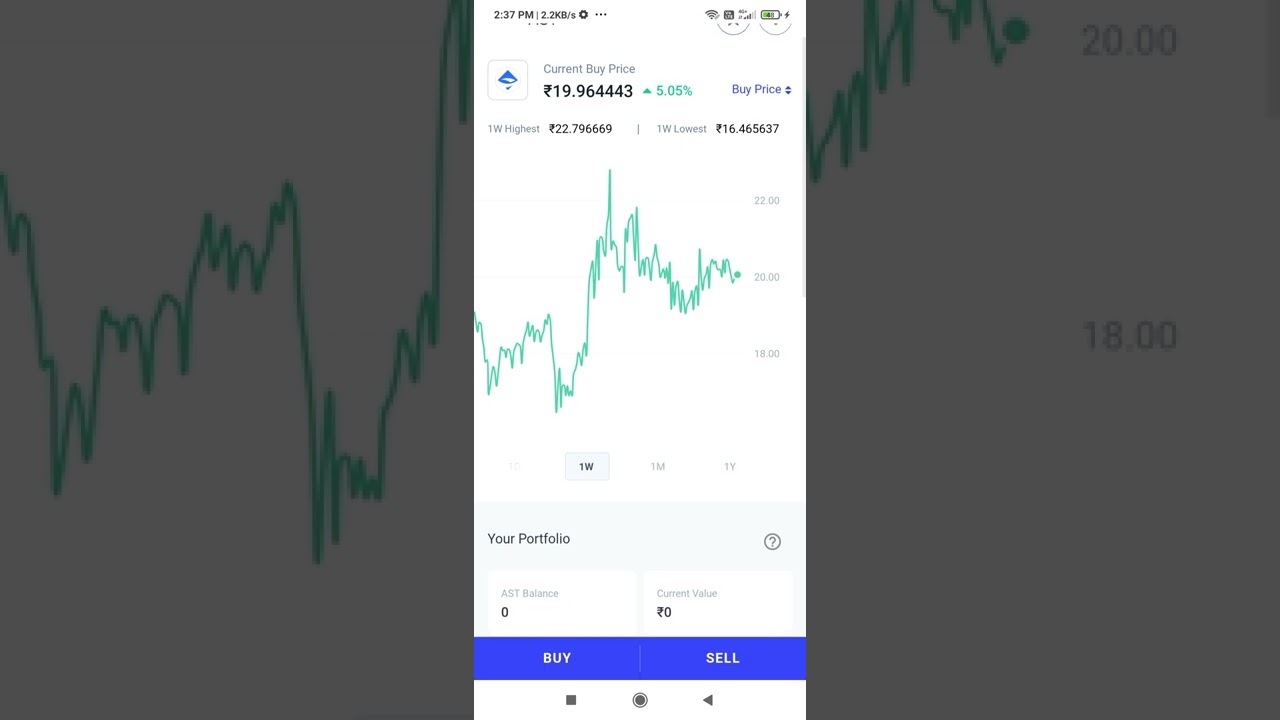This screenshot has height=720, width=1280.
Task: Go to the home screen via system home button
Action: click(640, 700)
